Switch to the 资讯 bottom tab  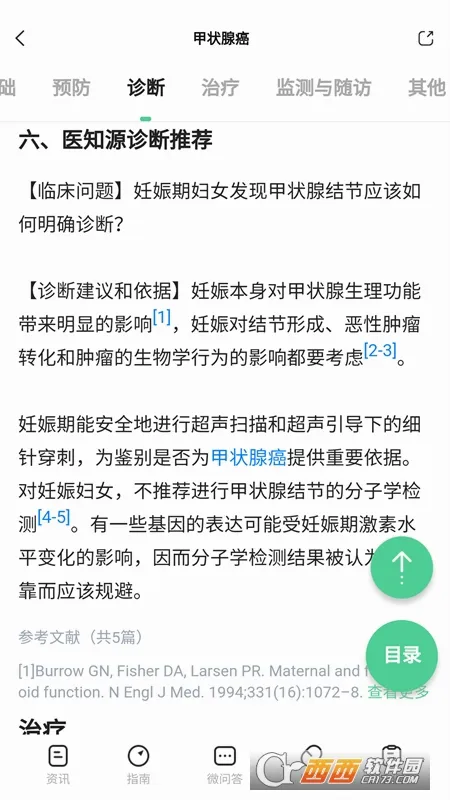point(58,764)
